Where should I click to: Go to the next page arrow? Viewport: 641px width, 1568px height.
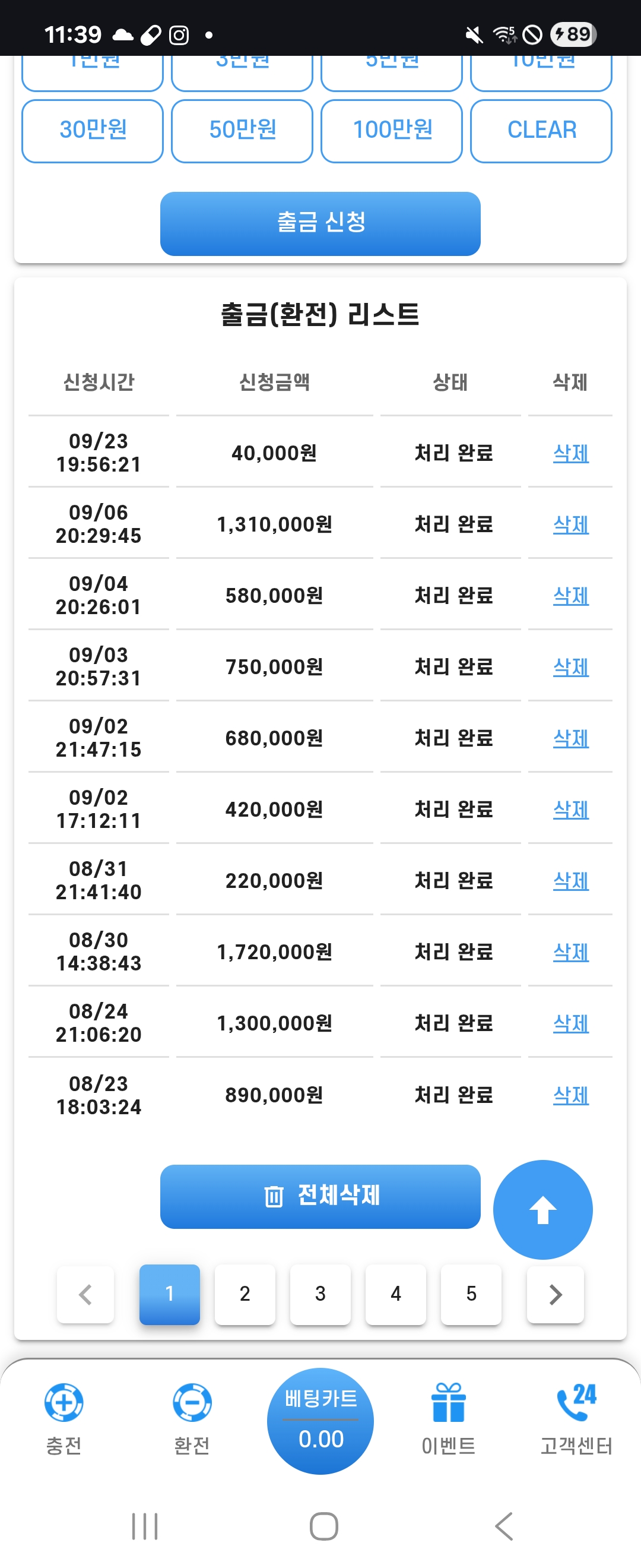coord(556,1294)
